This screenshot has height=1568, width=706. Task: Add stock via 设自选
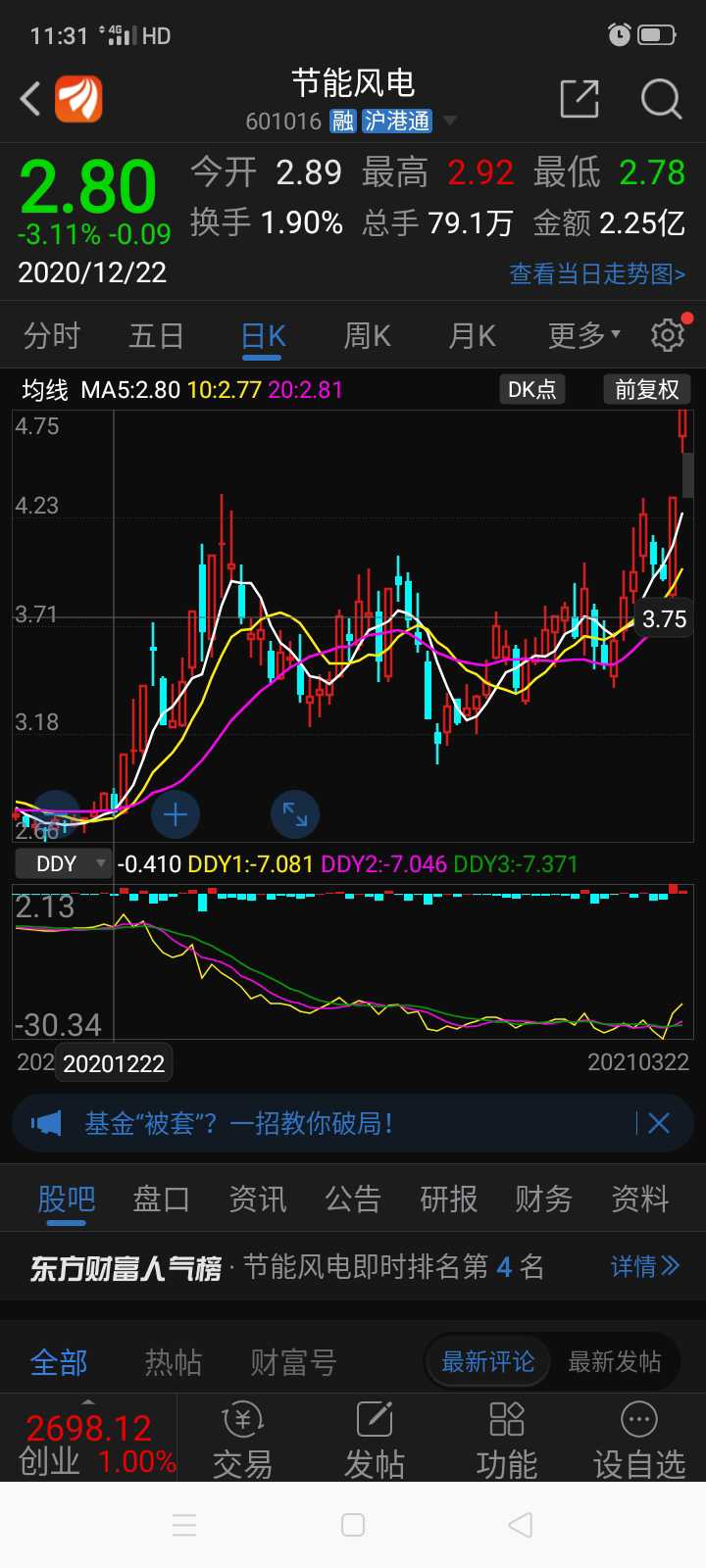click(x=639, y=1440)
